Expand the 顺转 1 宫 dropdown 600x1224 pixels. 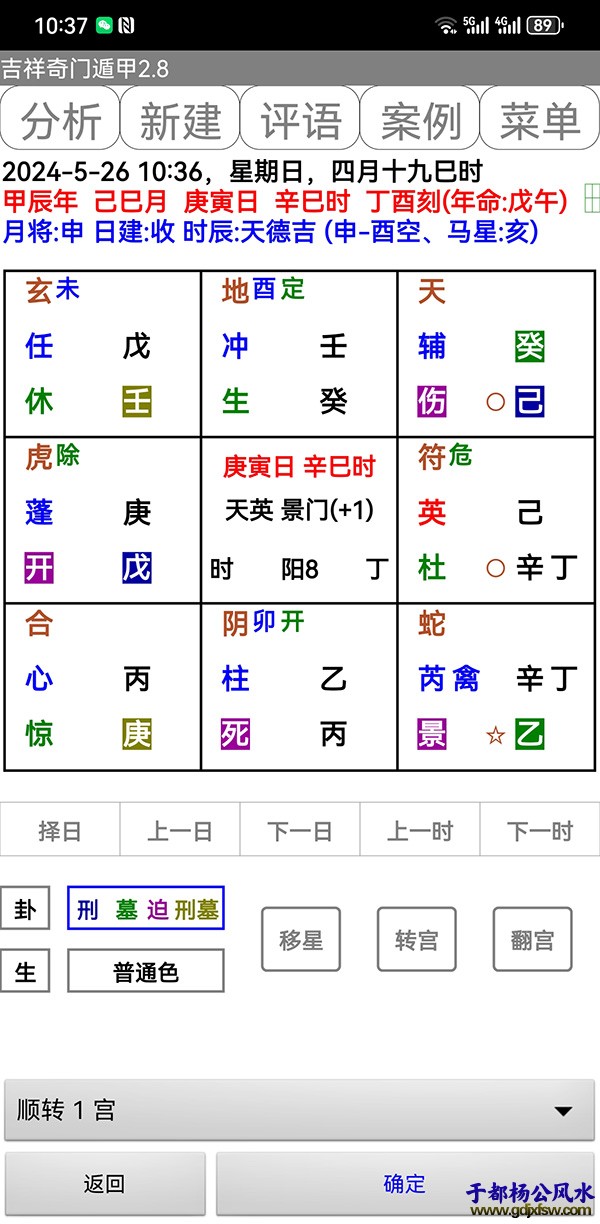300,1110
